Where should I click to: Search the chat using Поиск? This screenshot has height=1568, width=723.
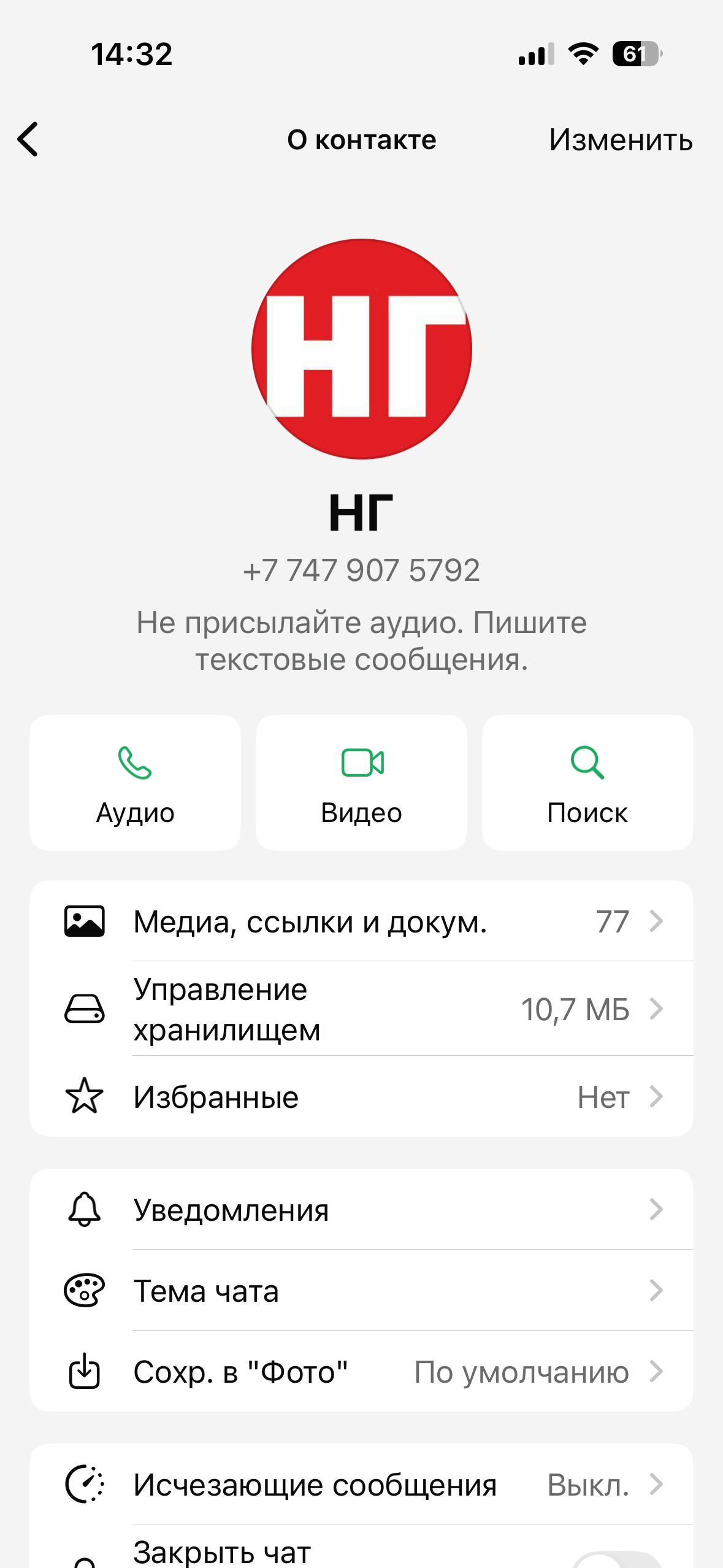click(x=587, y=782)
